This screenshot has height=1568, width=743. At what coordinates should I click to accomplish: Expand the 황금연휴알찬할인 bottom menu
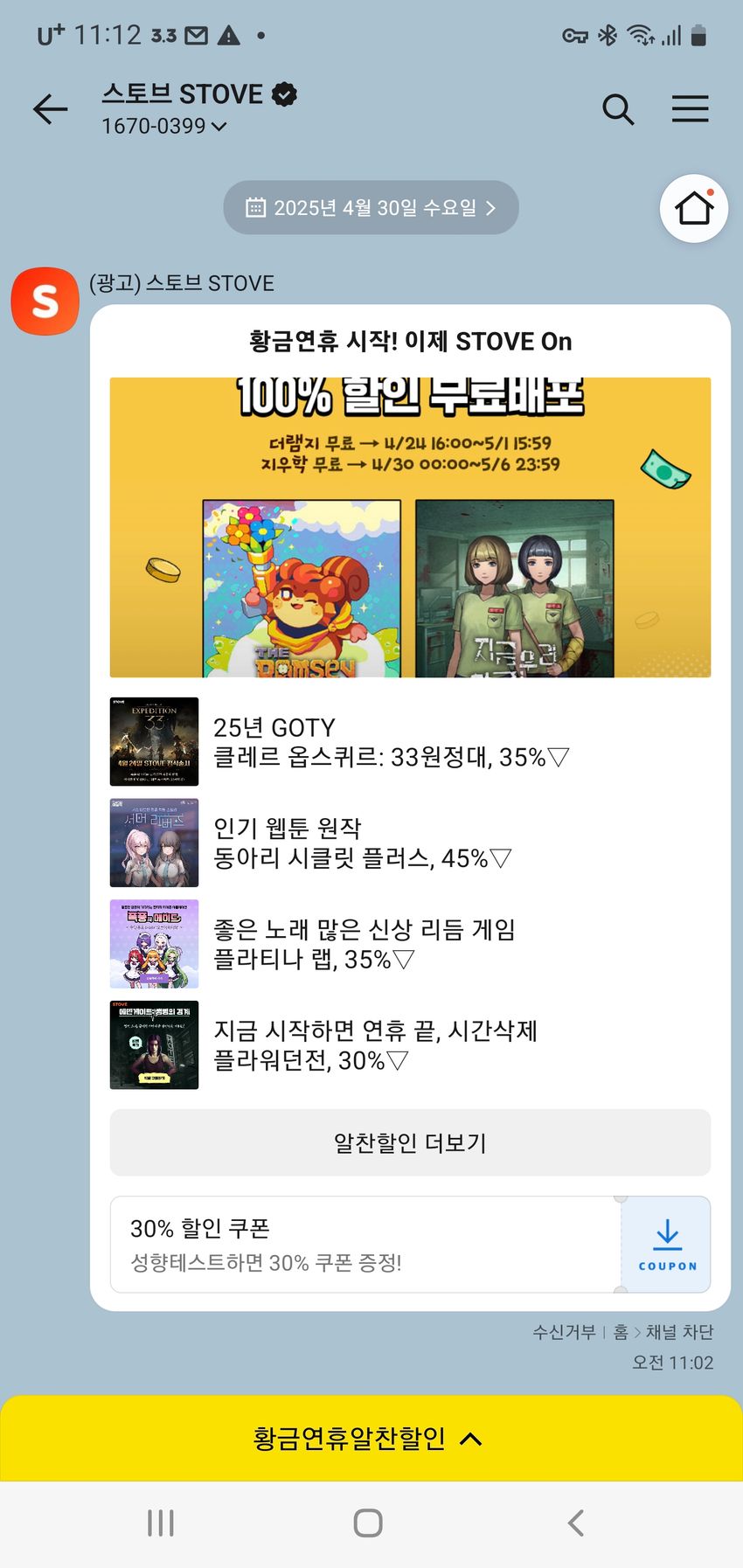tap(371, 1439)
